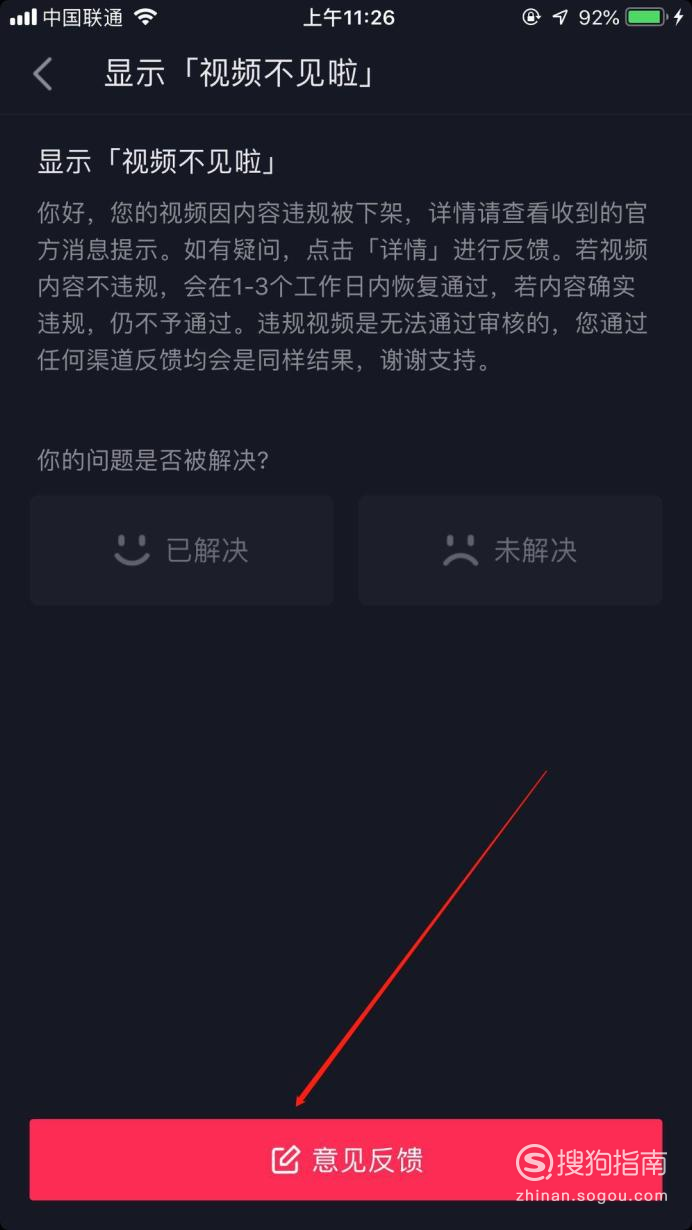
Task: Select 未解决 for unresolved issue
Action: 510,550
